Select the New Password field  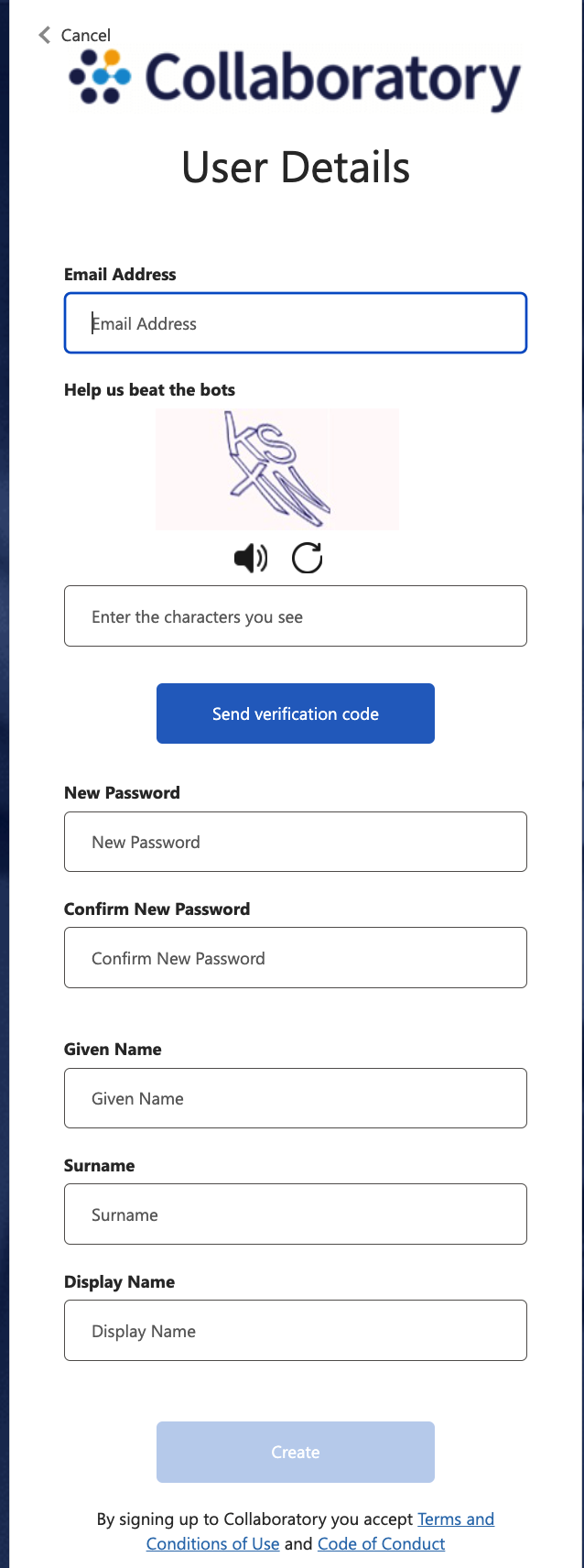(296, 842)
